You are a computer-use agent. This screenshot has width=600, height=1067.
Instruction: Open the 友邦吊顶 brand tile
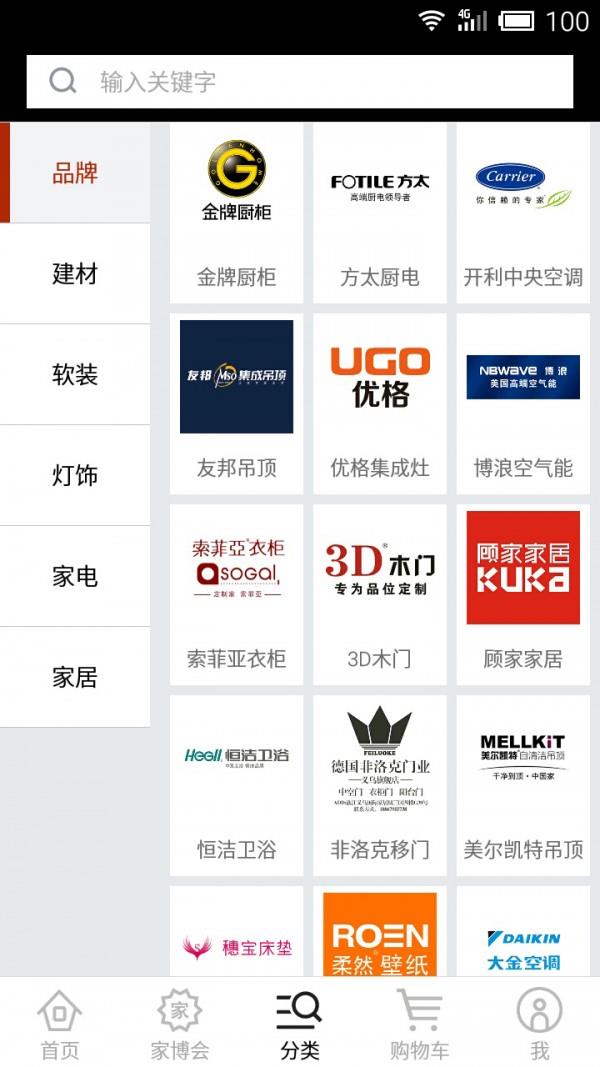tap(236, 404)
